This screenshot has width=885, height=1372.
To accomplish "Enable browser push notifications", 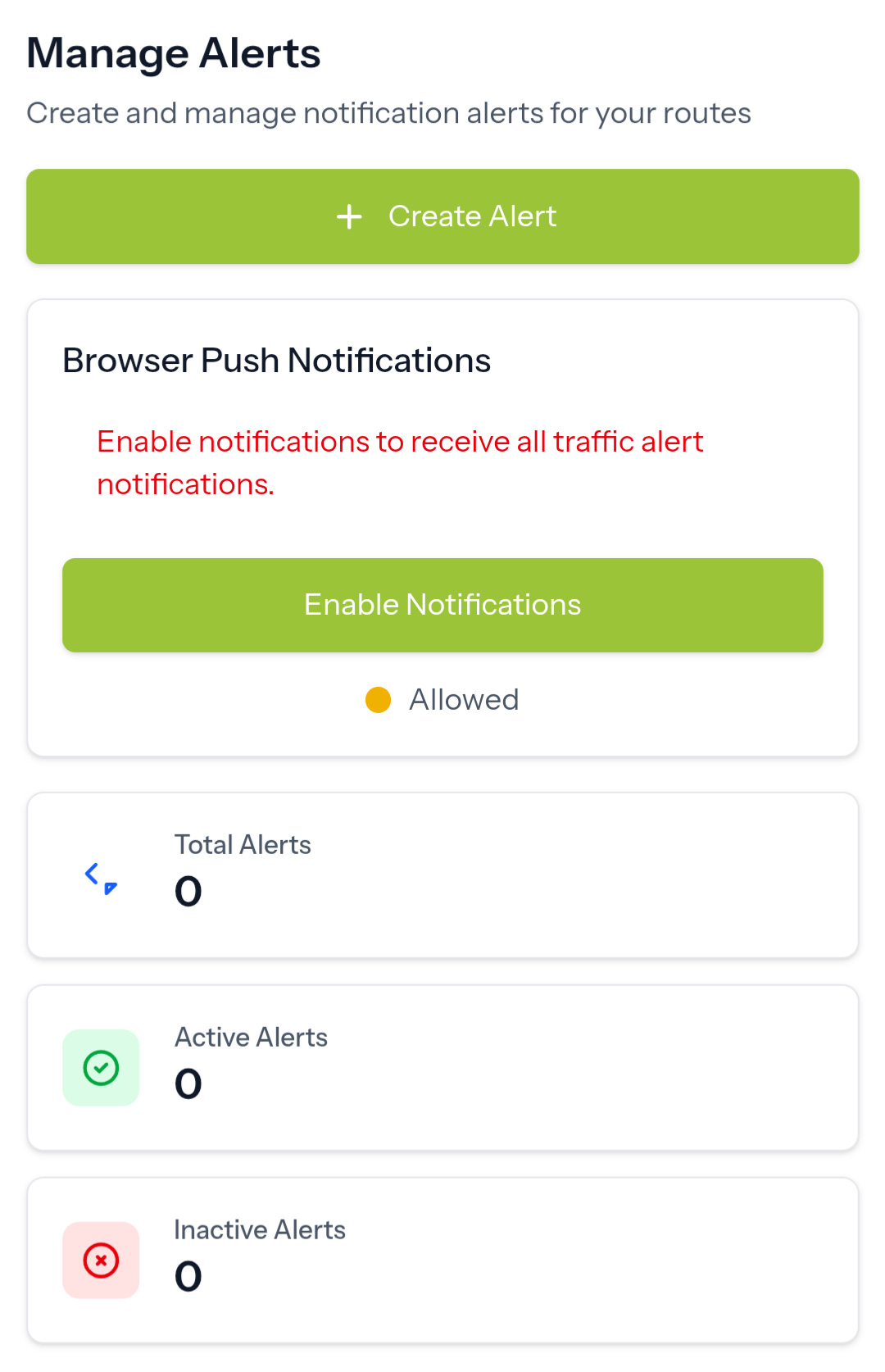I will click(x=442, y=605).
